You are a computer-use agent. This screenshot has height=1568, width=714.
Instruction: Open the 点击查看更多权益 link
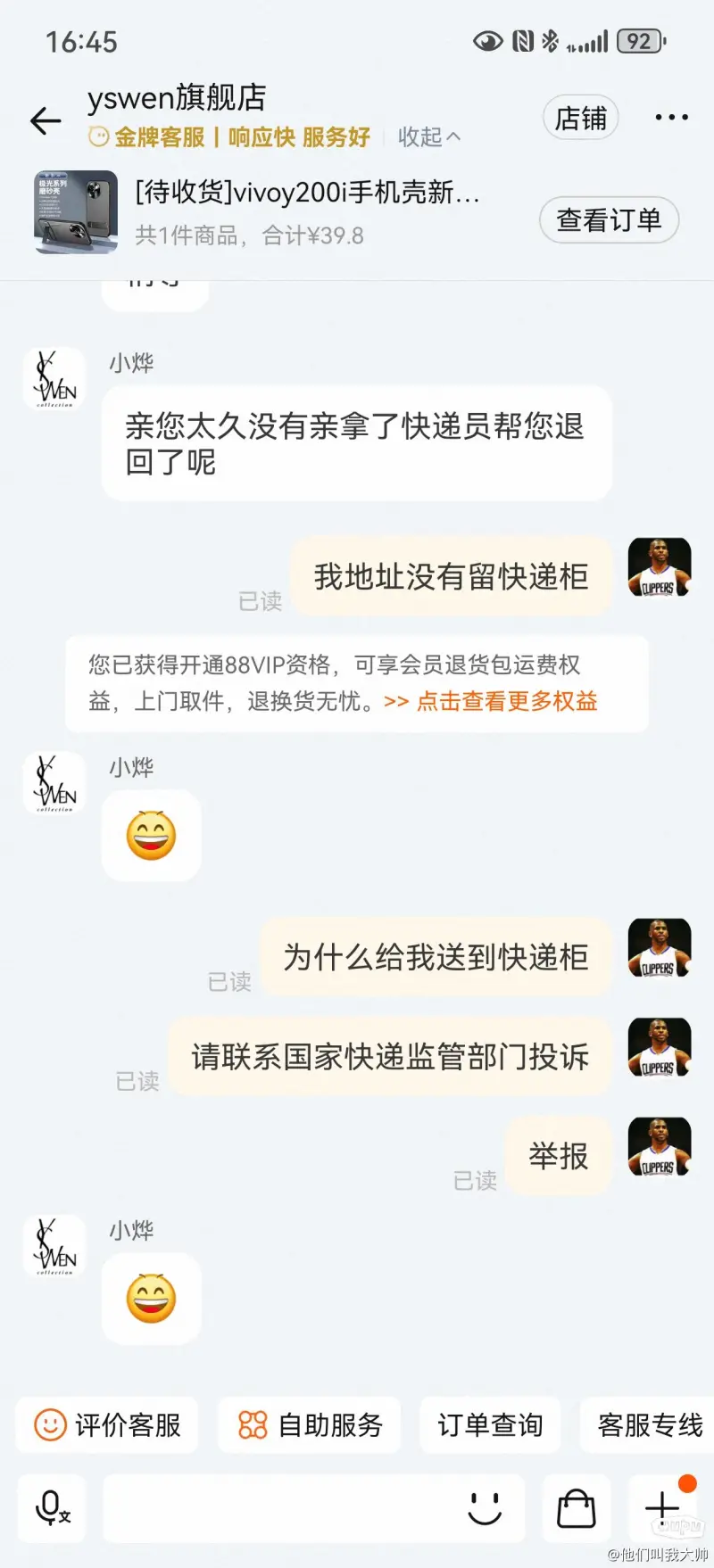coord(507,701)
